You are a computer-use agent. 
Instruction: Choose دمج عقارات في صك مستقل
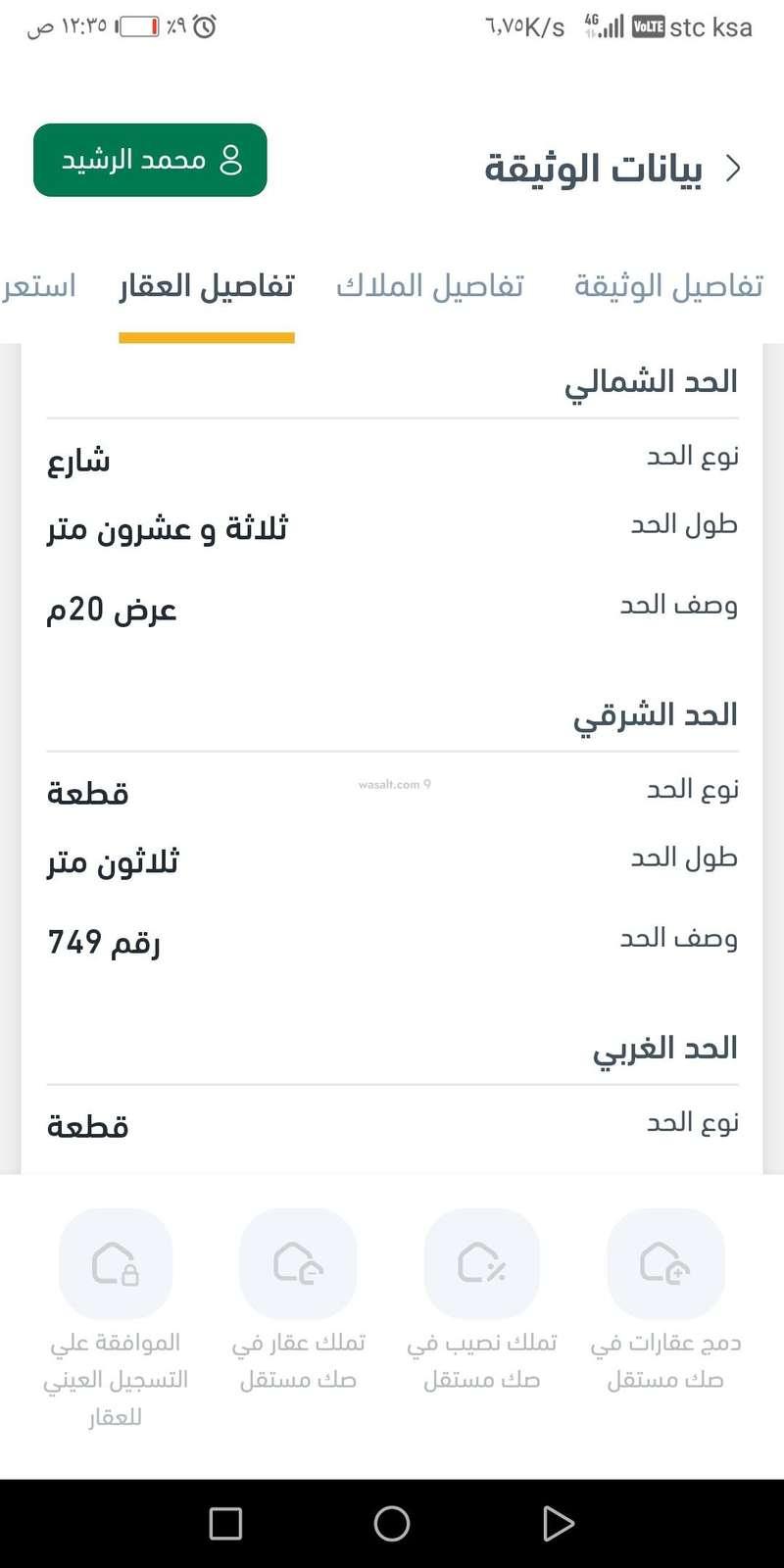point(665,1264)
